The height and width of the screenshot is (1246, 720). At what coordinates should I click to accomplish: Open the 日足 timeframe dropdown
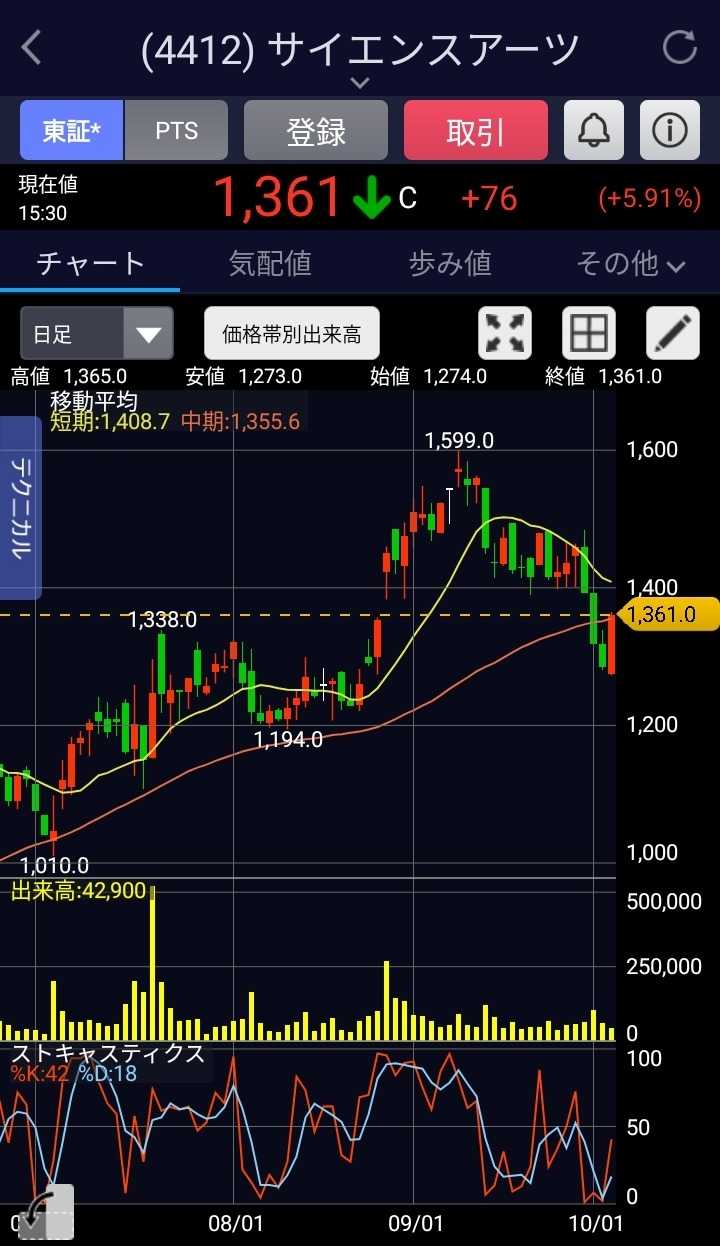pos(96,334)
